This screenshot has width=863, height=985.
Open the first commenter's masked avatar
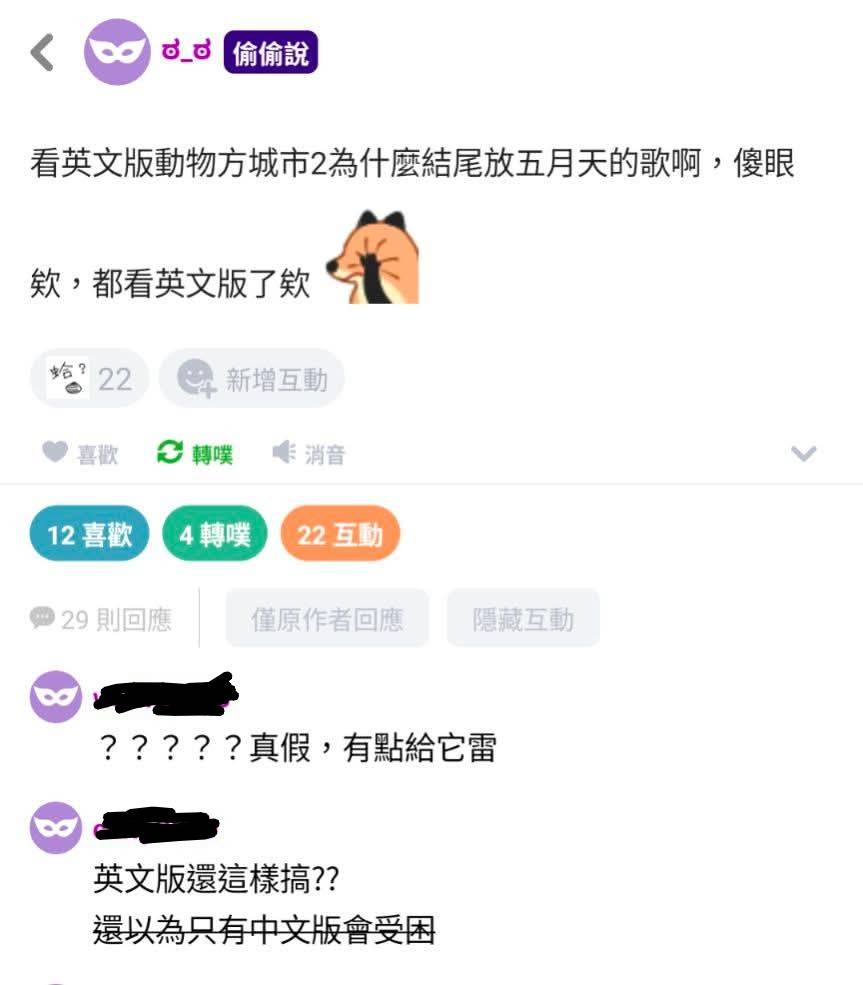[56, 697]
